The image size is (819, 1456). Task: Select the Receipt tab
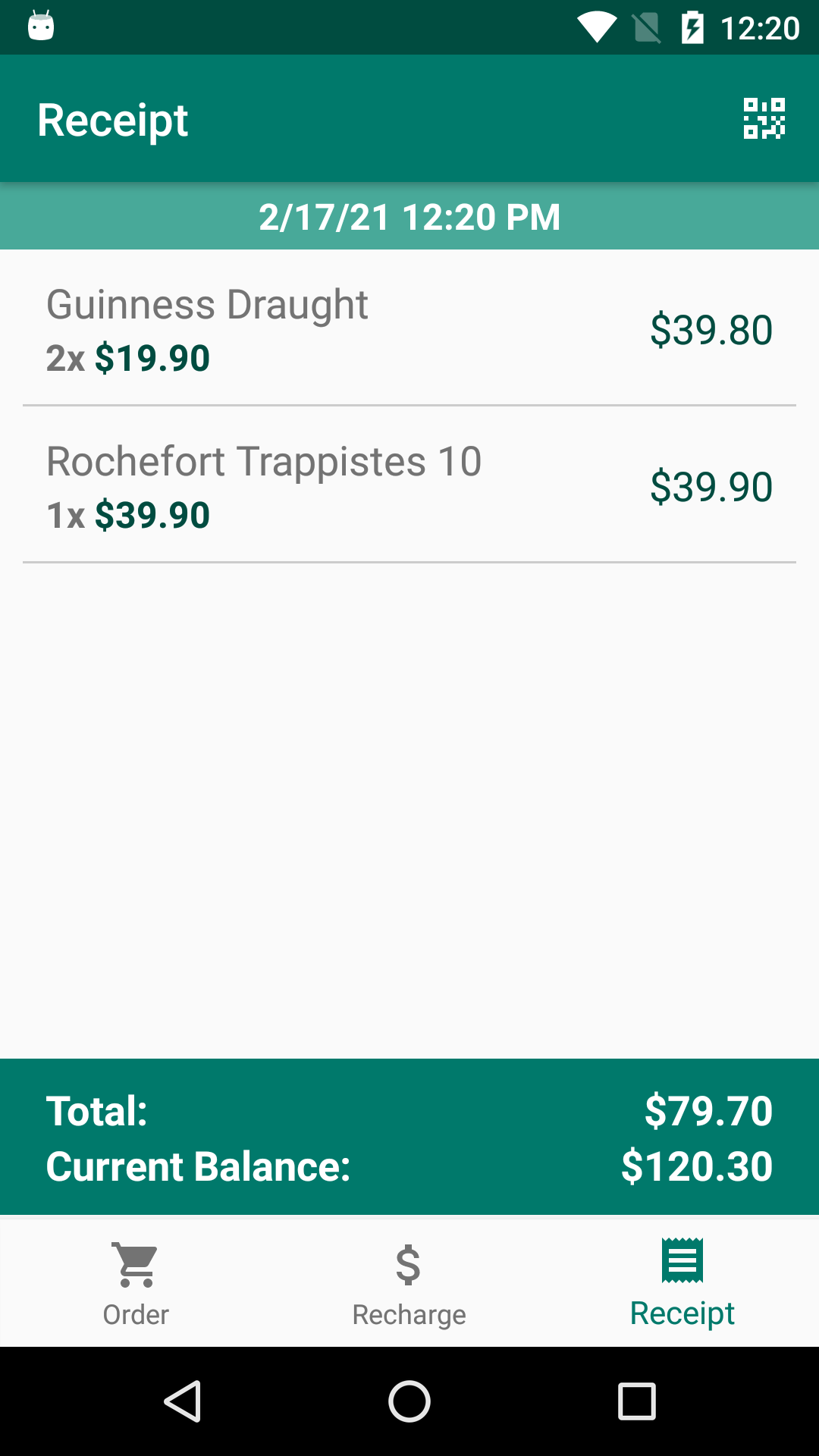point(682,1282)
